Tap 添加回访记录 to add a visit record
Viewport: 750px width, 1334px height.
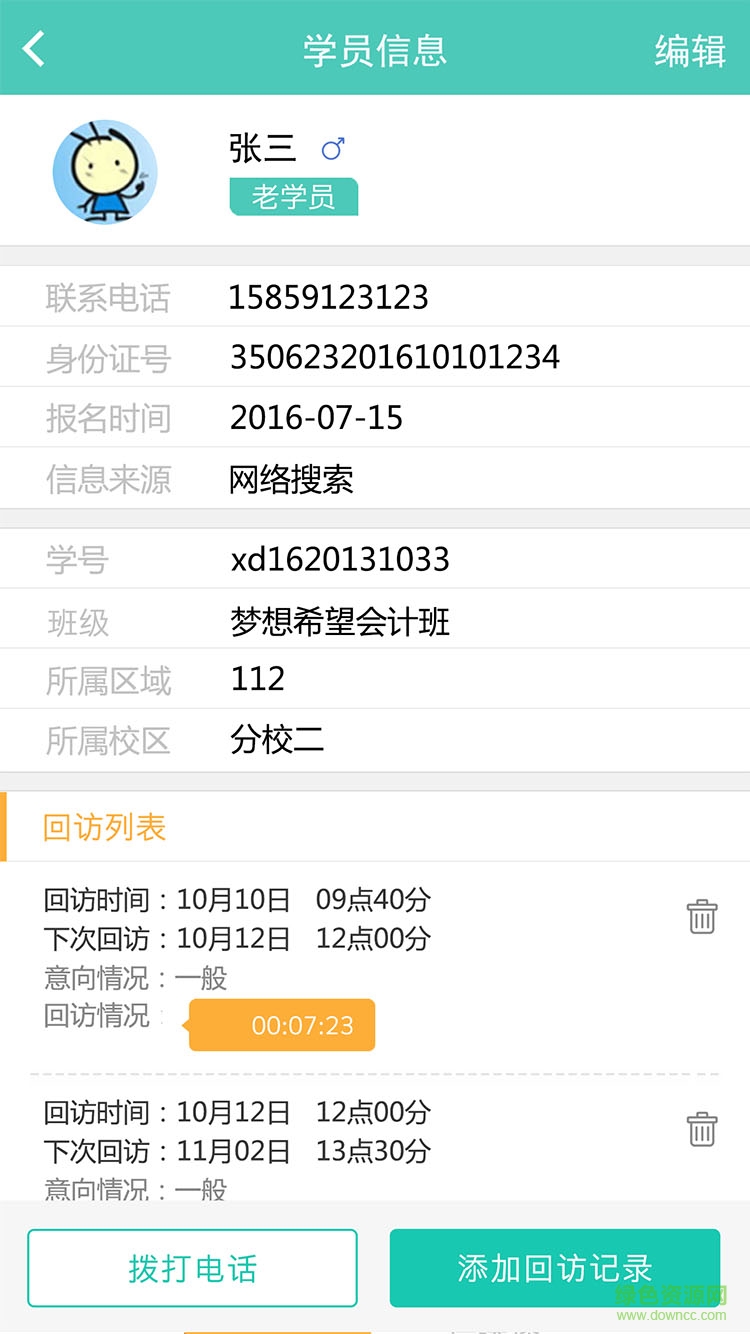[x=555, y=1268]
